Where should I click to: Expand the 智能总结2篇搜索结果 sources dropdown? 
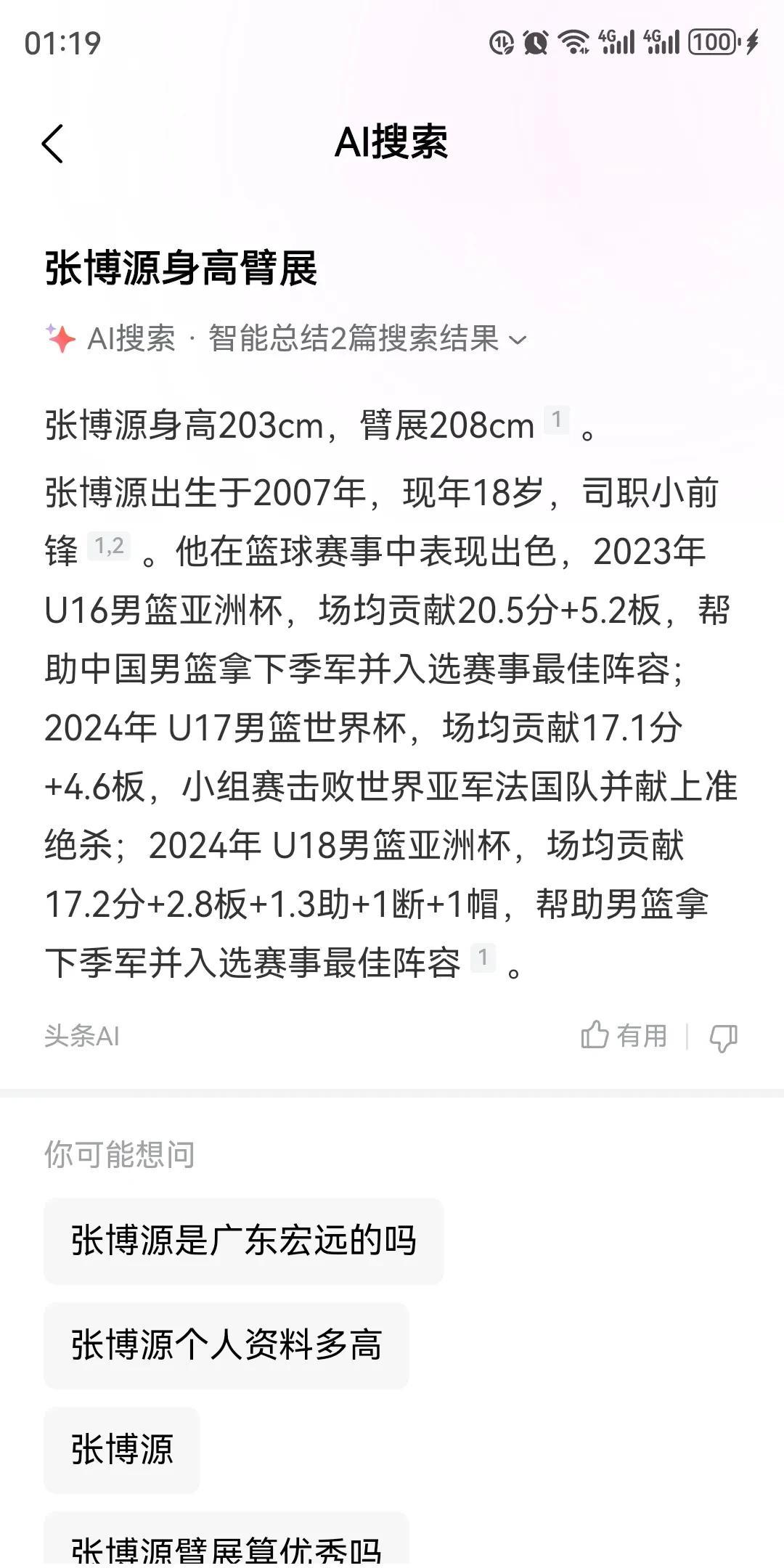tap(367, 339)
